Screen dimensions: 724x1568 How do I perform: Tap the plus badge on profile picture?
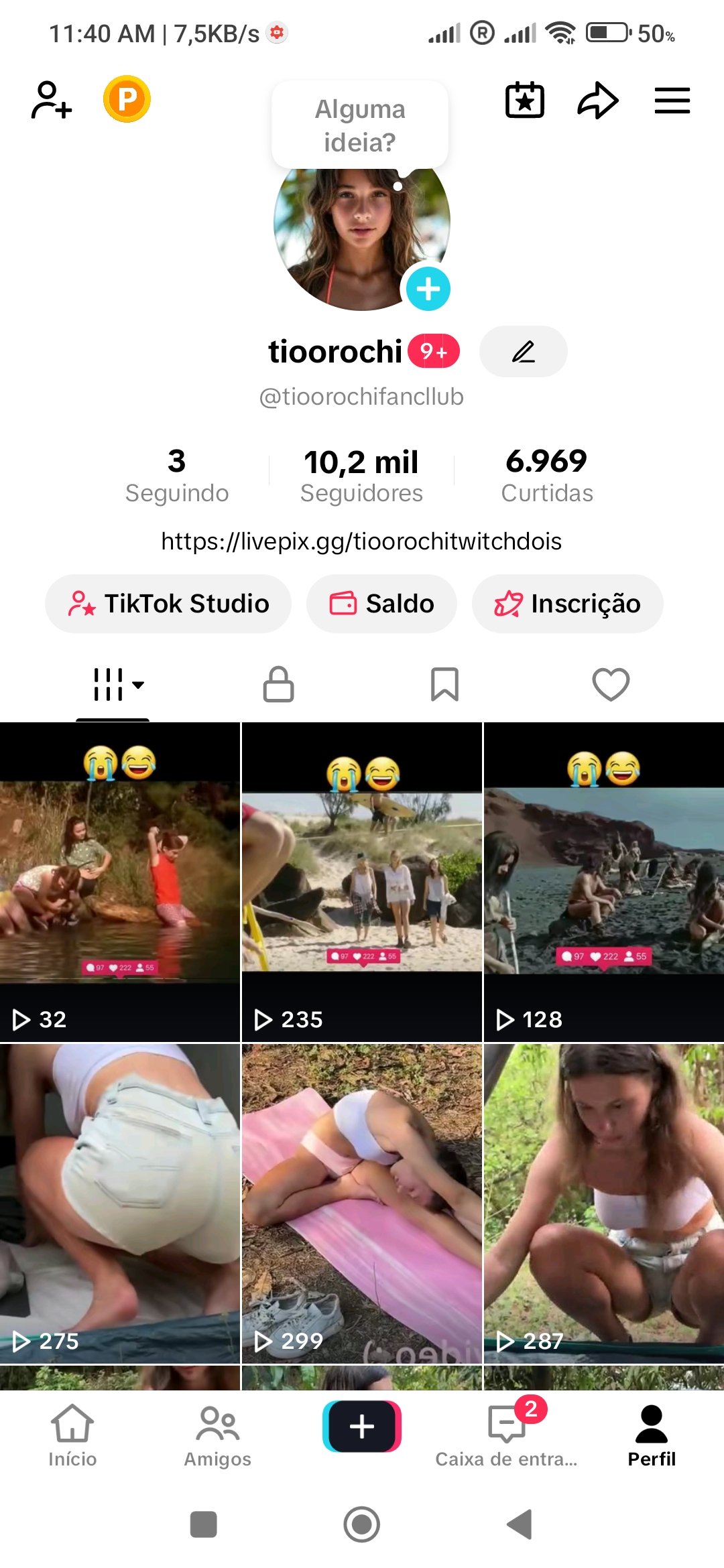(428, 289)
